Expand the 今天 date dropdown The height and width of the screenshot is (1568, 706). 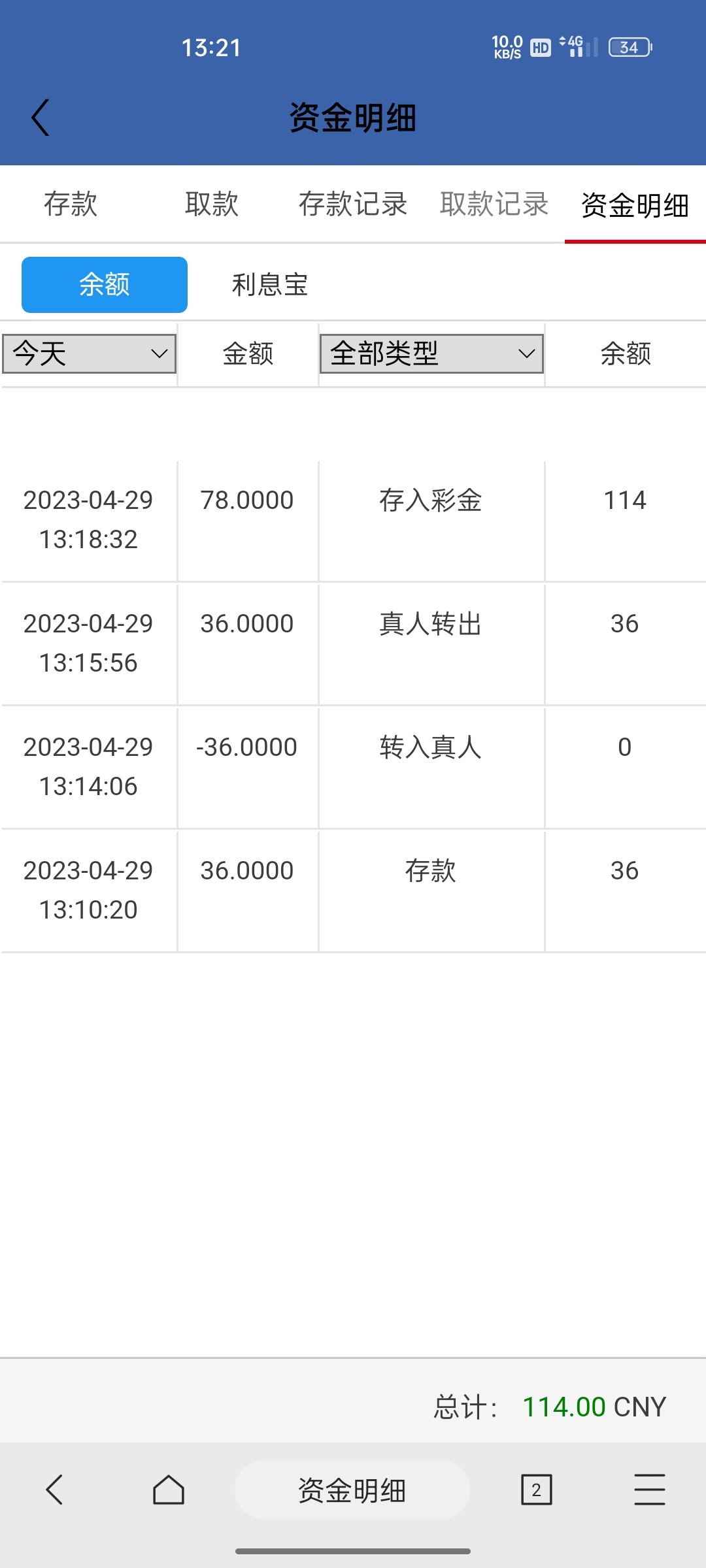(90, 354)
